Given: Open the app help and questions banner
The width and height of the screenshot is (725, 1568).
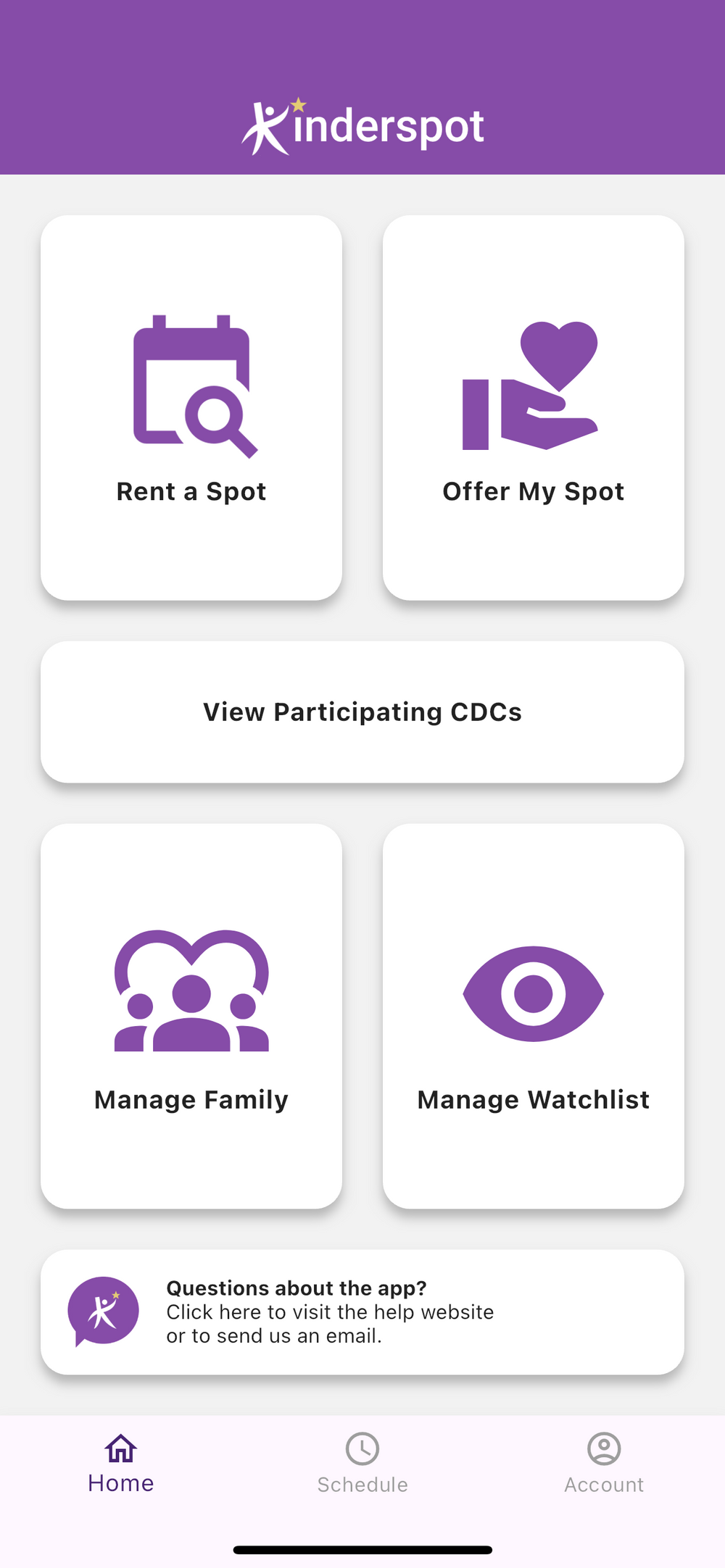Looking at the screenshot, I should 362,1311.
